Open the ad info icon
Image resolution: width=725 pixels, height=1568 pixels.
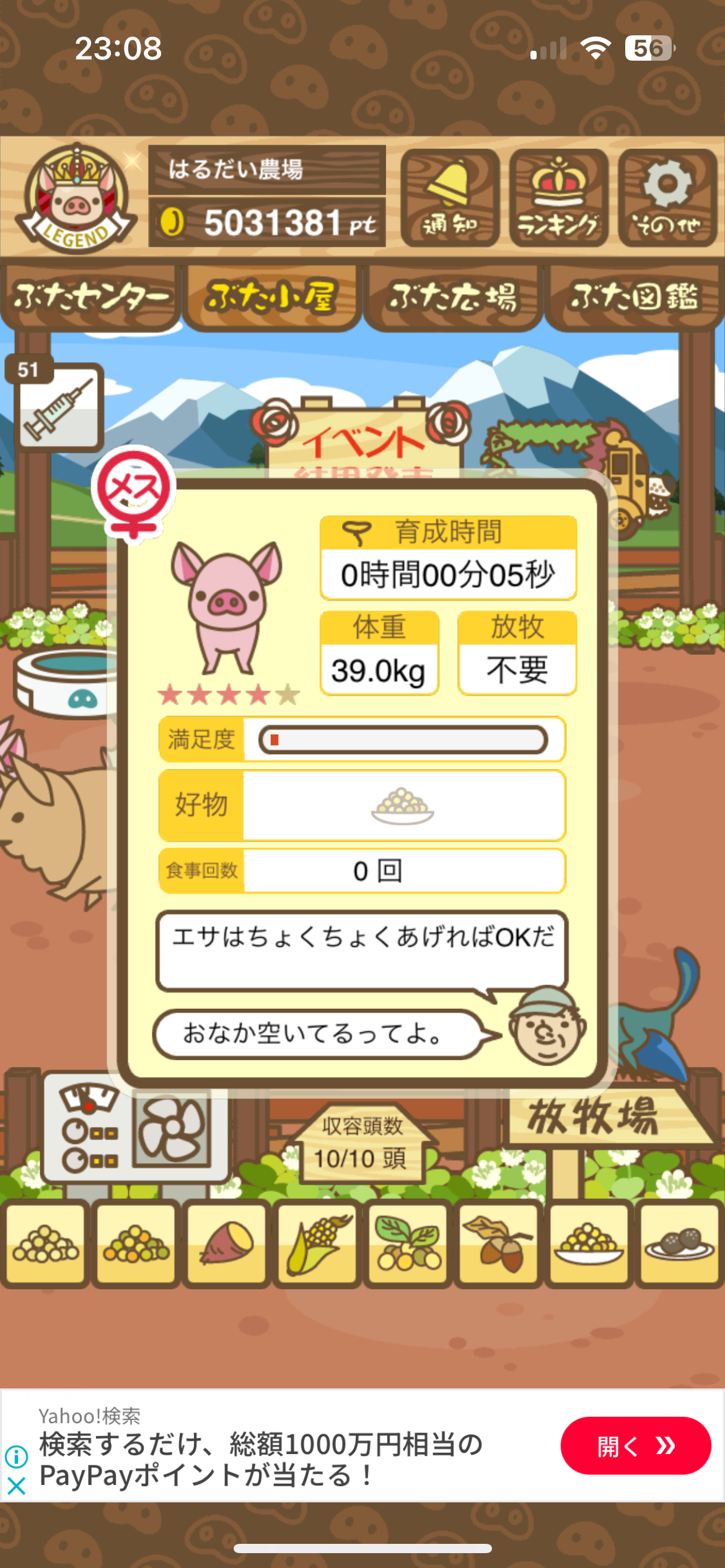[16, 1457]
